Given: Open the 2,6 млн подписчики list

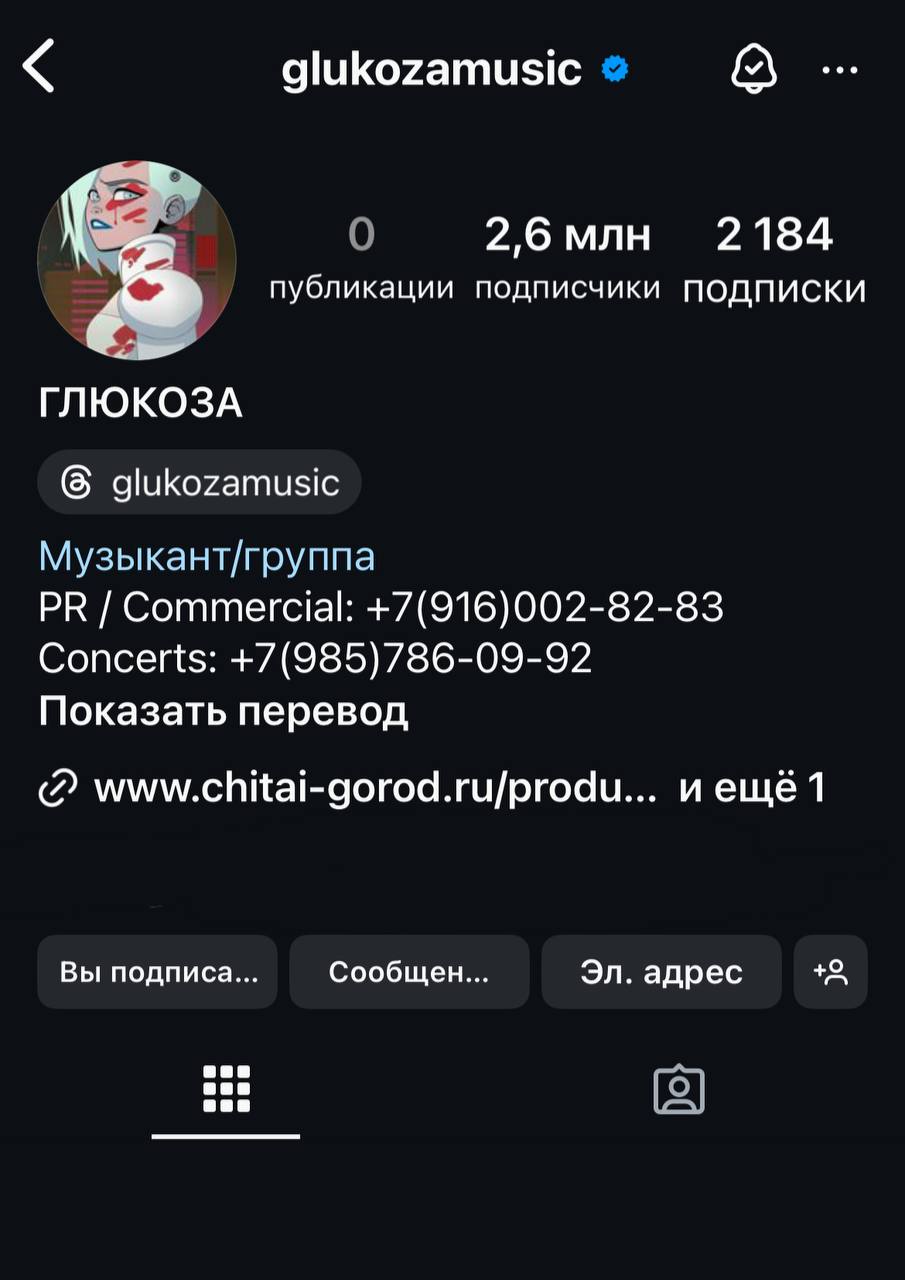Looking at the screenshot, I should [x=567, y=259].
